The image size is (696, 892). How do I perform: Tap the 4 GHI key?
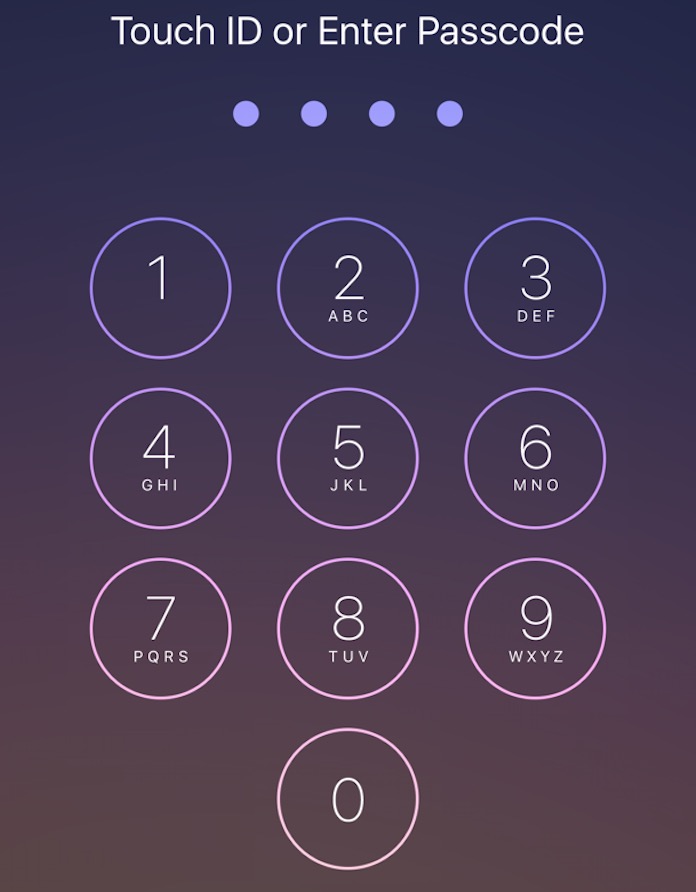(x=160, y=458)
